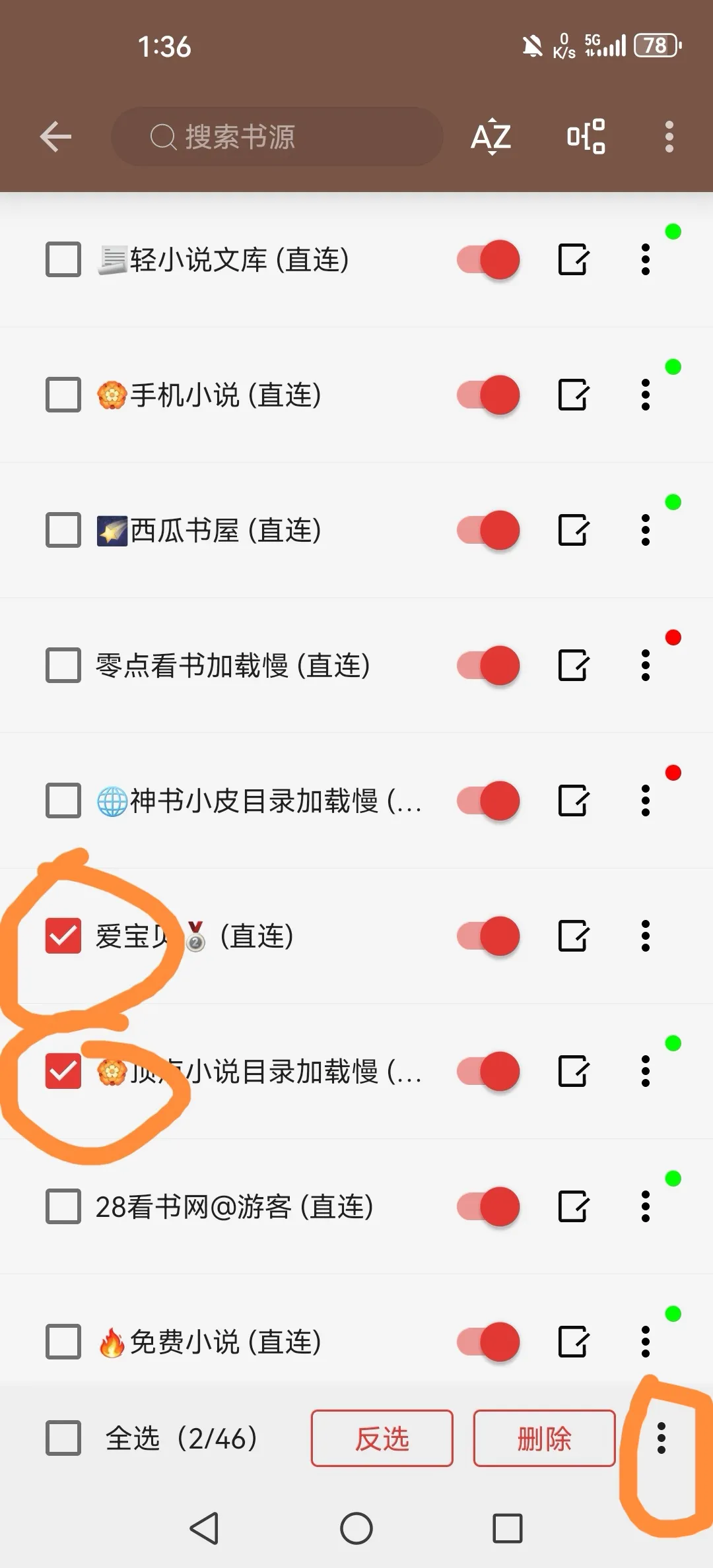The height and width of the screenshot is (1568, 713).
Task: Open more options for 免费小说
Action: point(646,1342)
